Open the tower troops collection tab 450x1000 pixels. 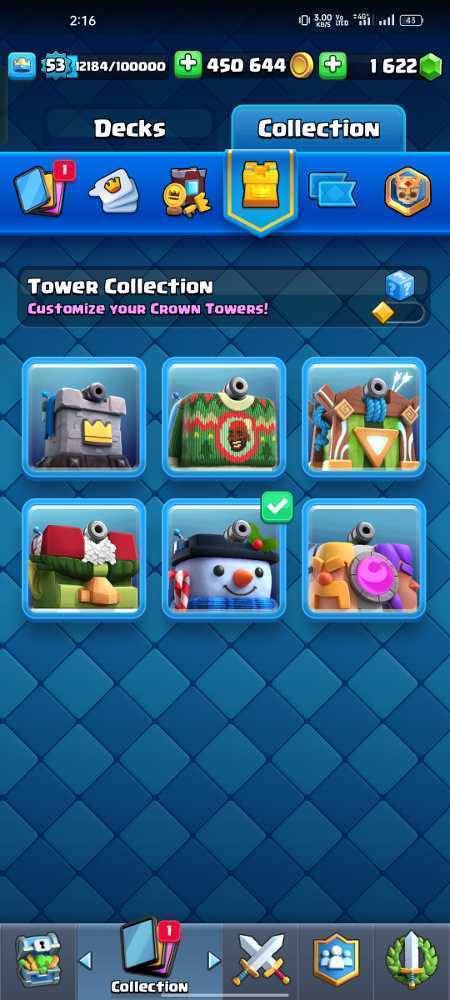tap(187, 191)
